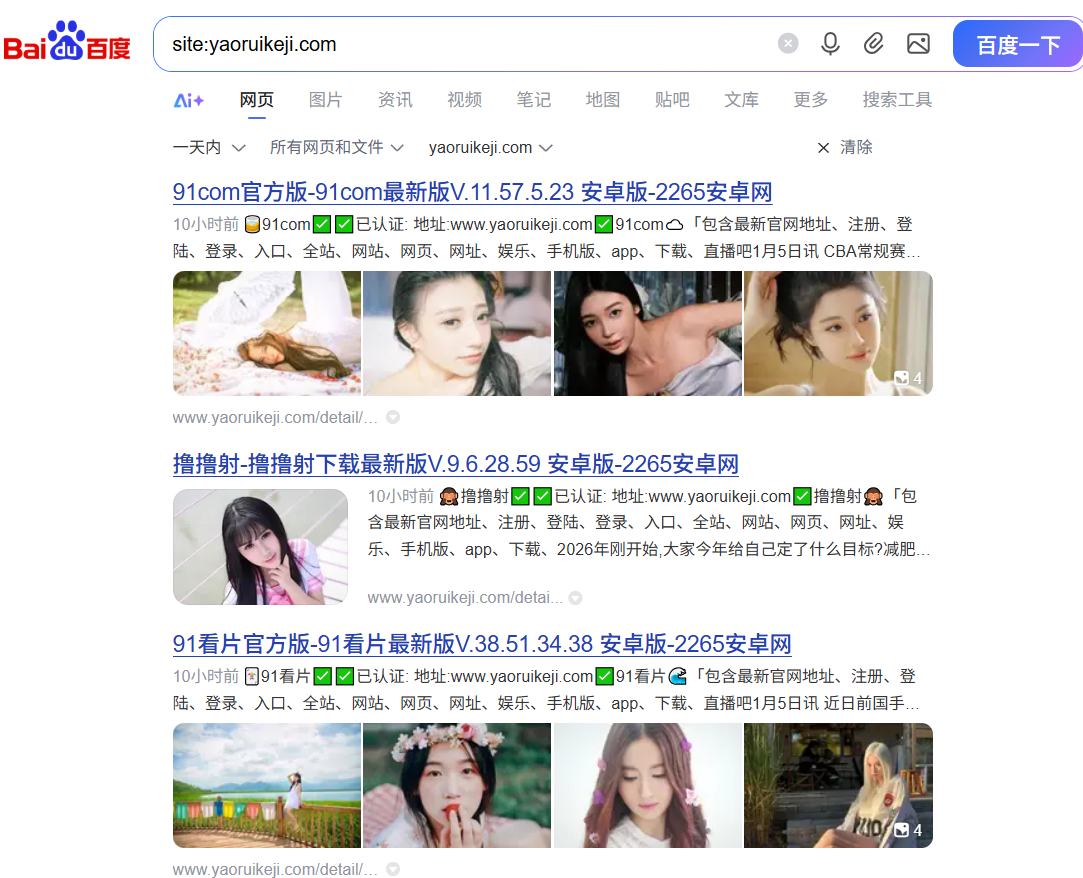This screenshot has width=1083, height=878.
Task: Open the 笔记 tab
Action: (533, 100)
